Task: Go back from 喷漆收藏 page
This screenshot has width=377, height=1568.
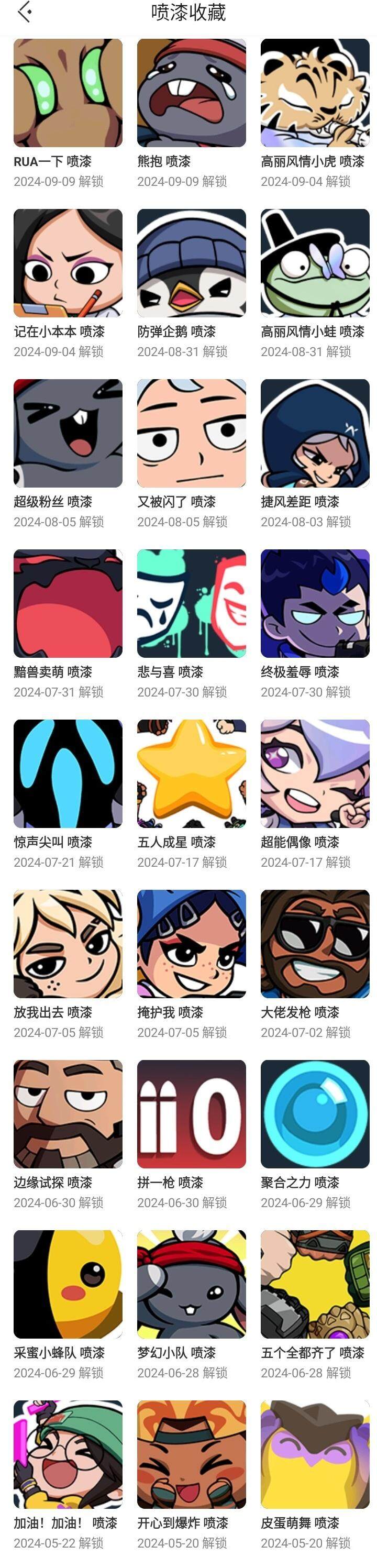Action: (x=25, y=12)
